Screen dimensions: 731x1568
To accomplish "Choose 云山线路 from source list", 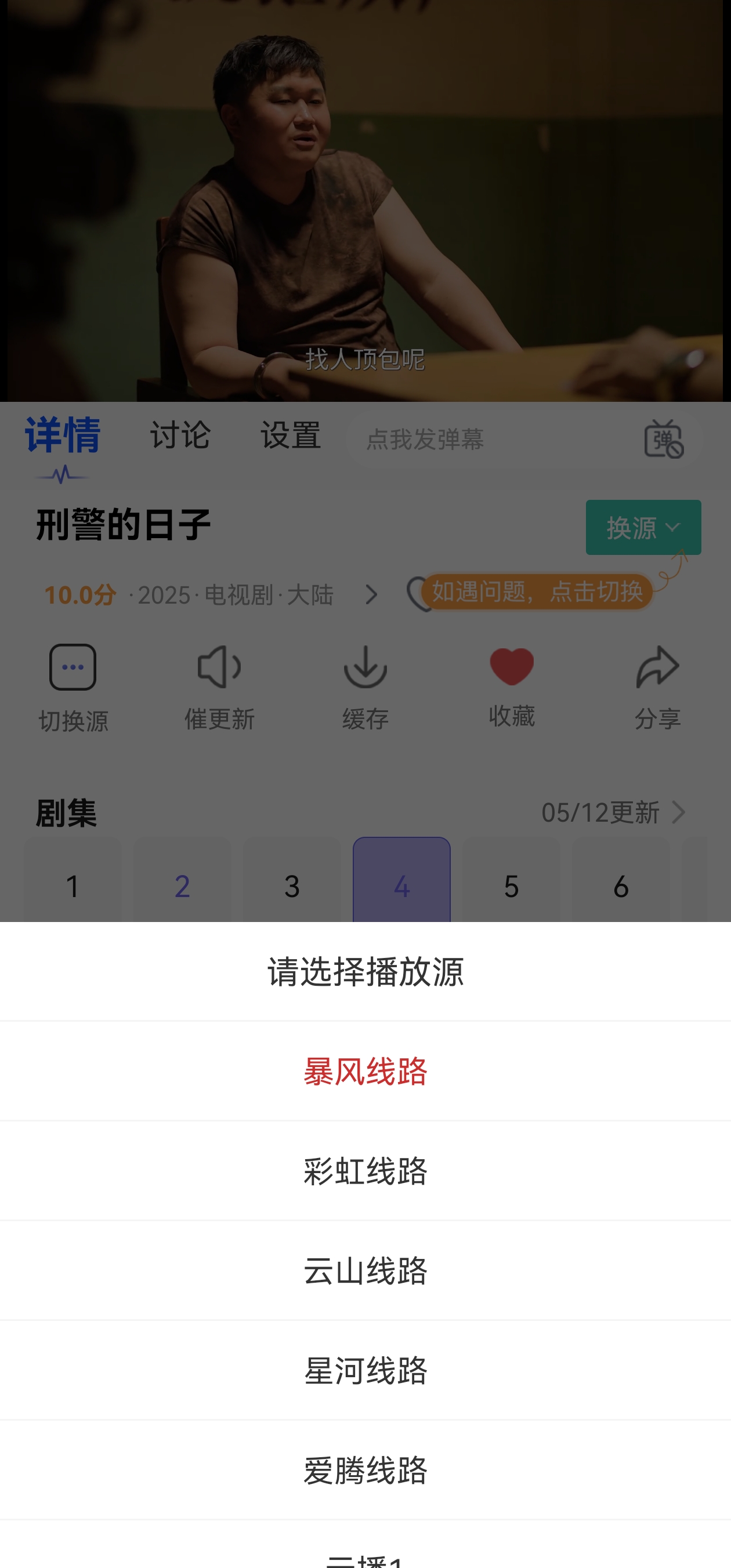I will click(366, 1271).
